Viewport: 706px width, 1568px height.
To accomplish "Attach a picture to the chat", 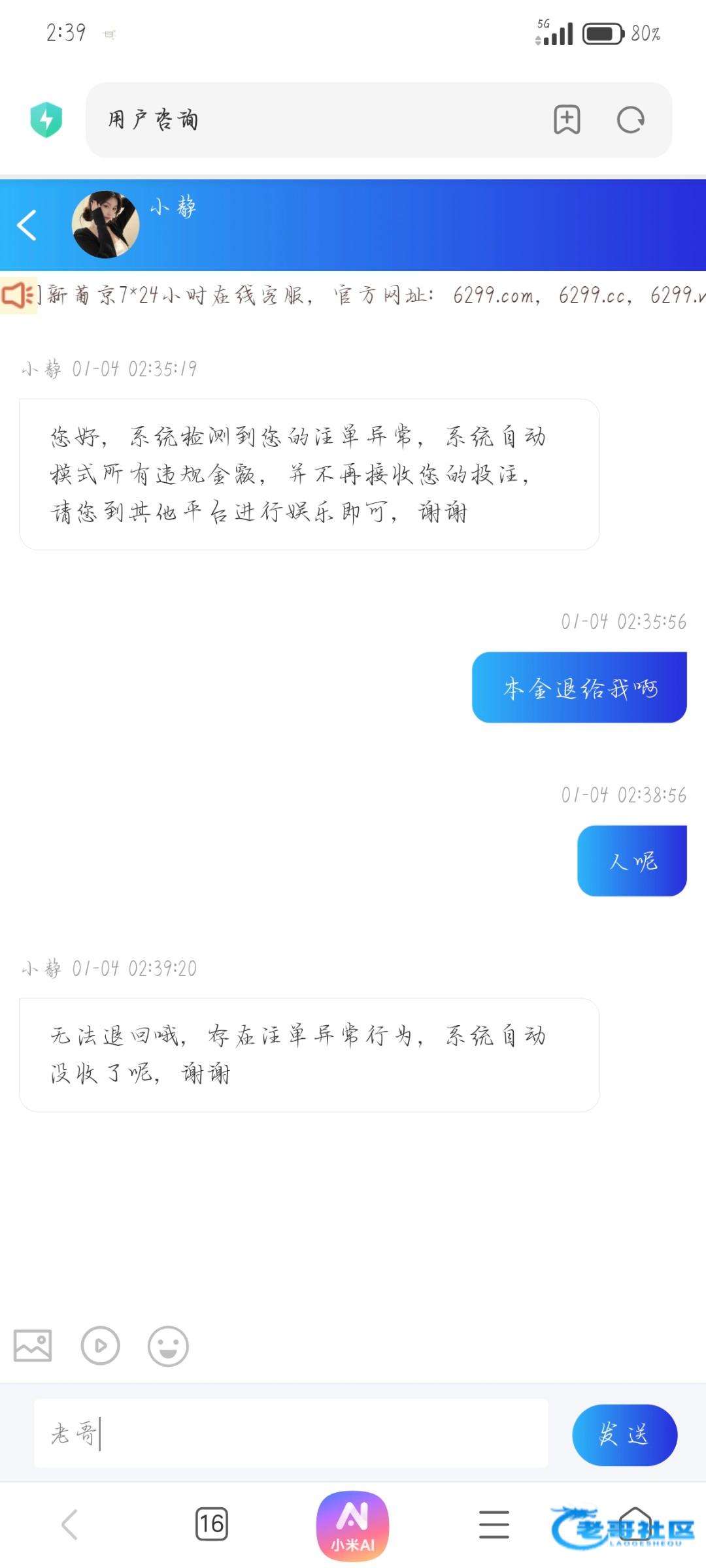I will [33, 1346].
